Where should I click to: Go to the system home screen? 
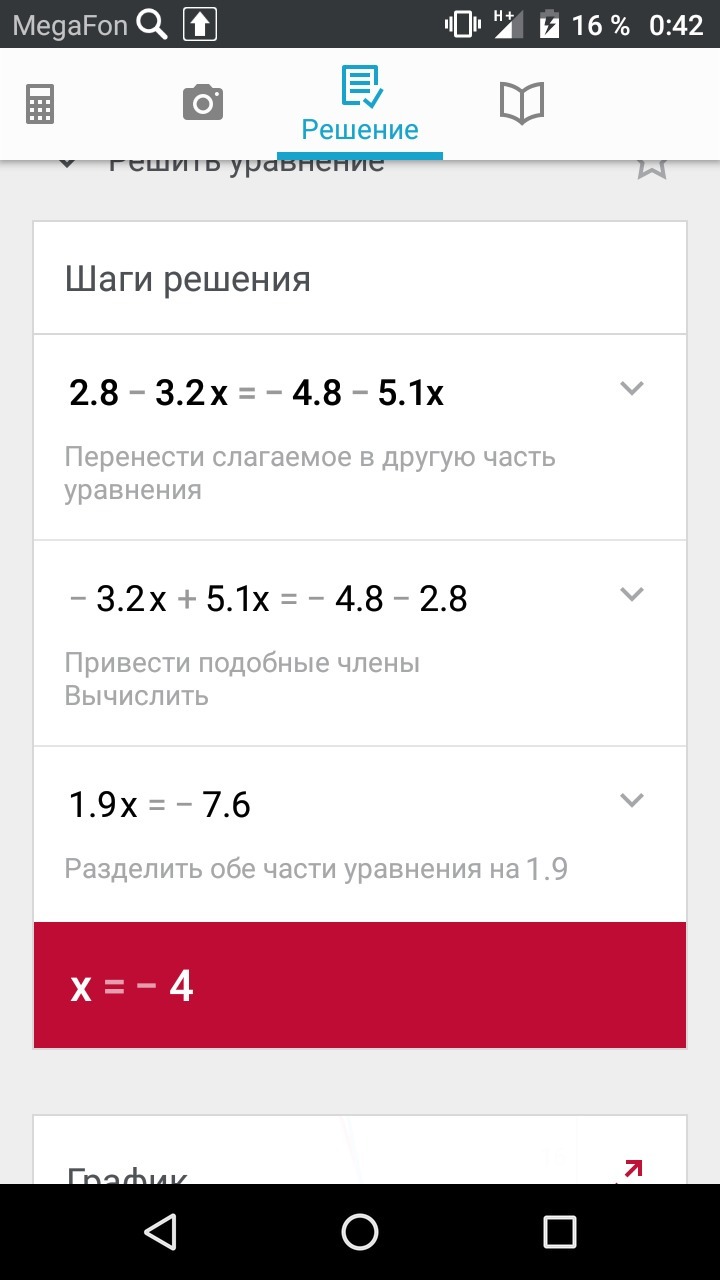360,1231
